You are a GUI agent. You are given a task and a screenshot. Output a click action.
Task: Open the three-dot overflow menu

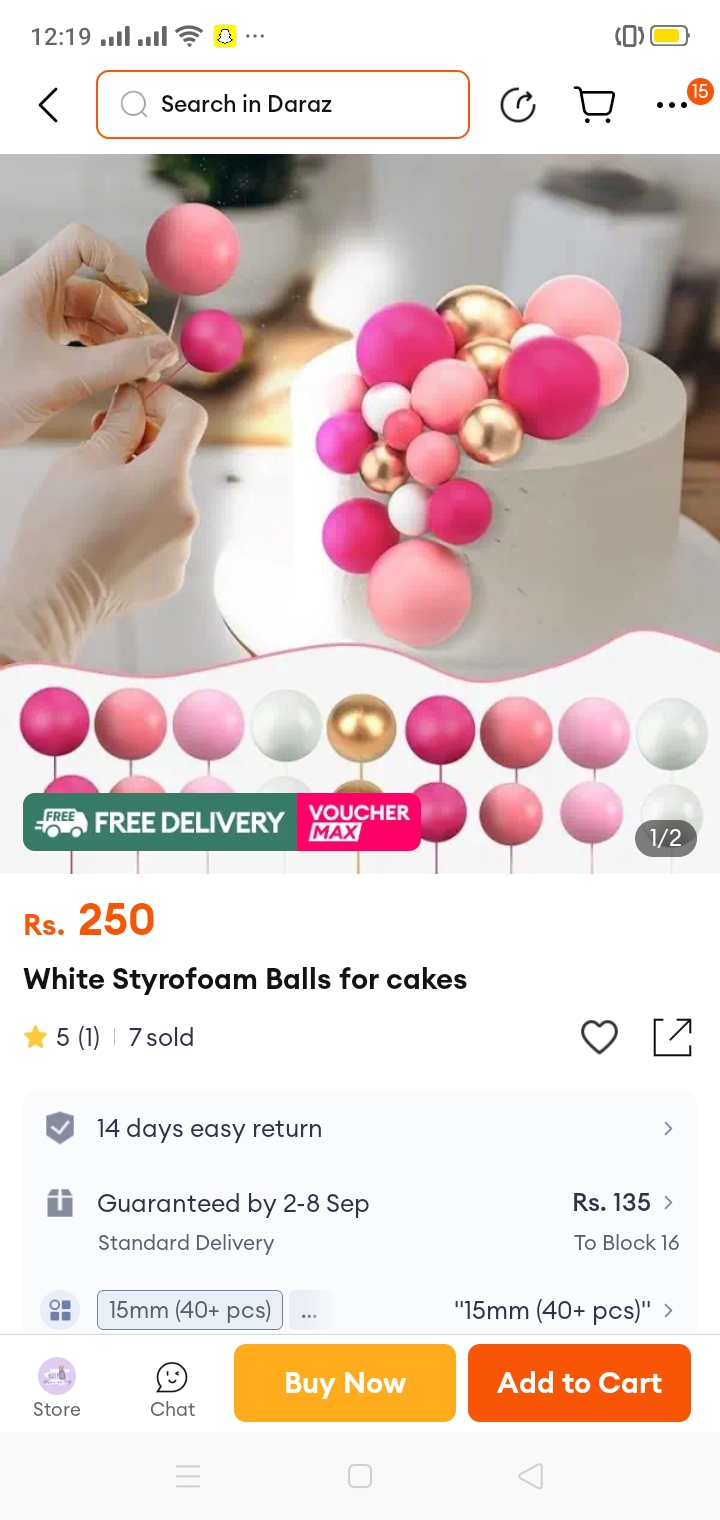pyautogui.click(x=672, y=104)
